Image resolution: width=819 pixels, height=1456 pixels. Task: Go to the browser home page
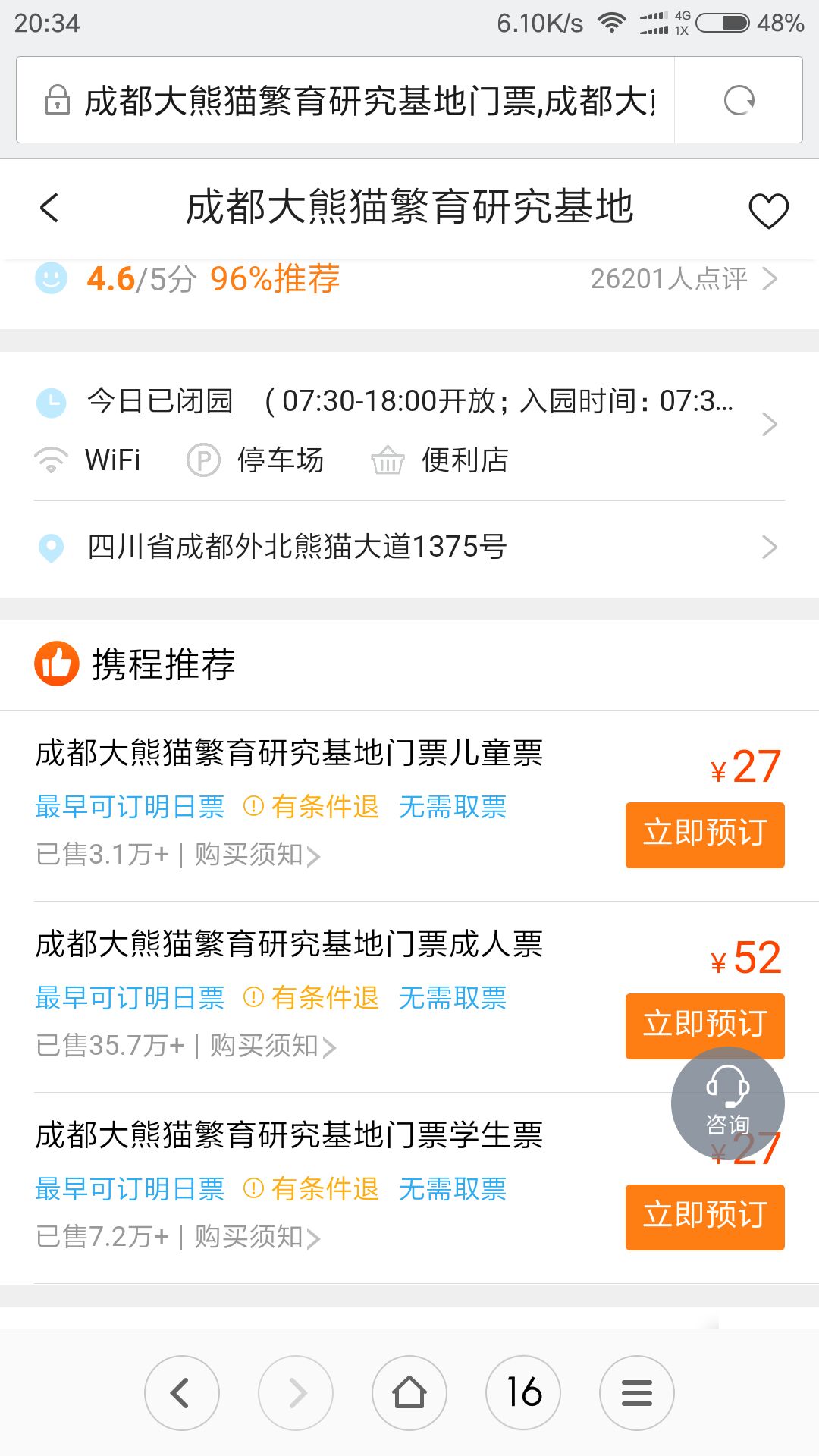[x=409, y=1393]
